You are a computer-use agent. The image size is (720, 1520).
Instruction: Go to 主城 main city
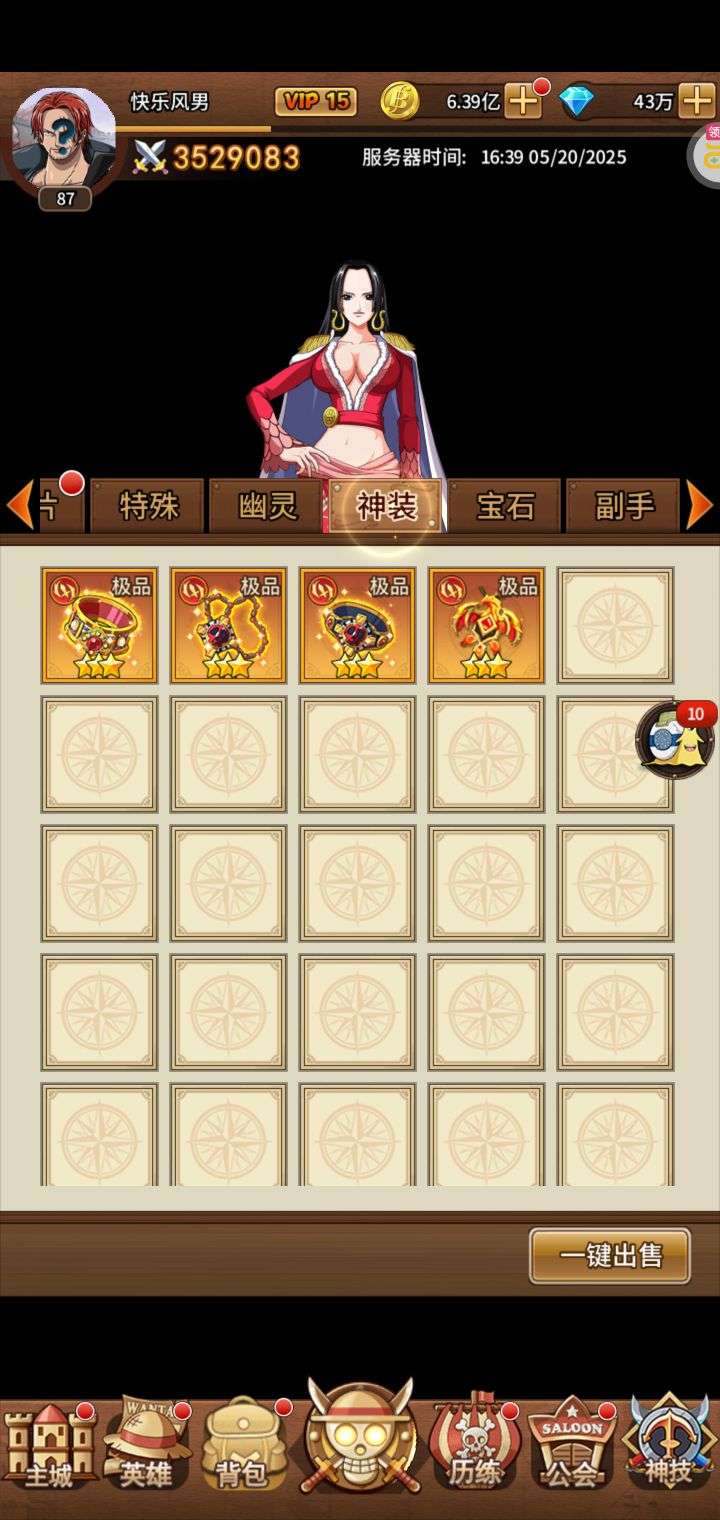point(49,1445)
